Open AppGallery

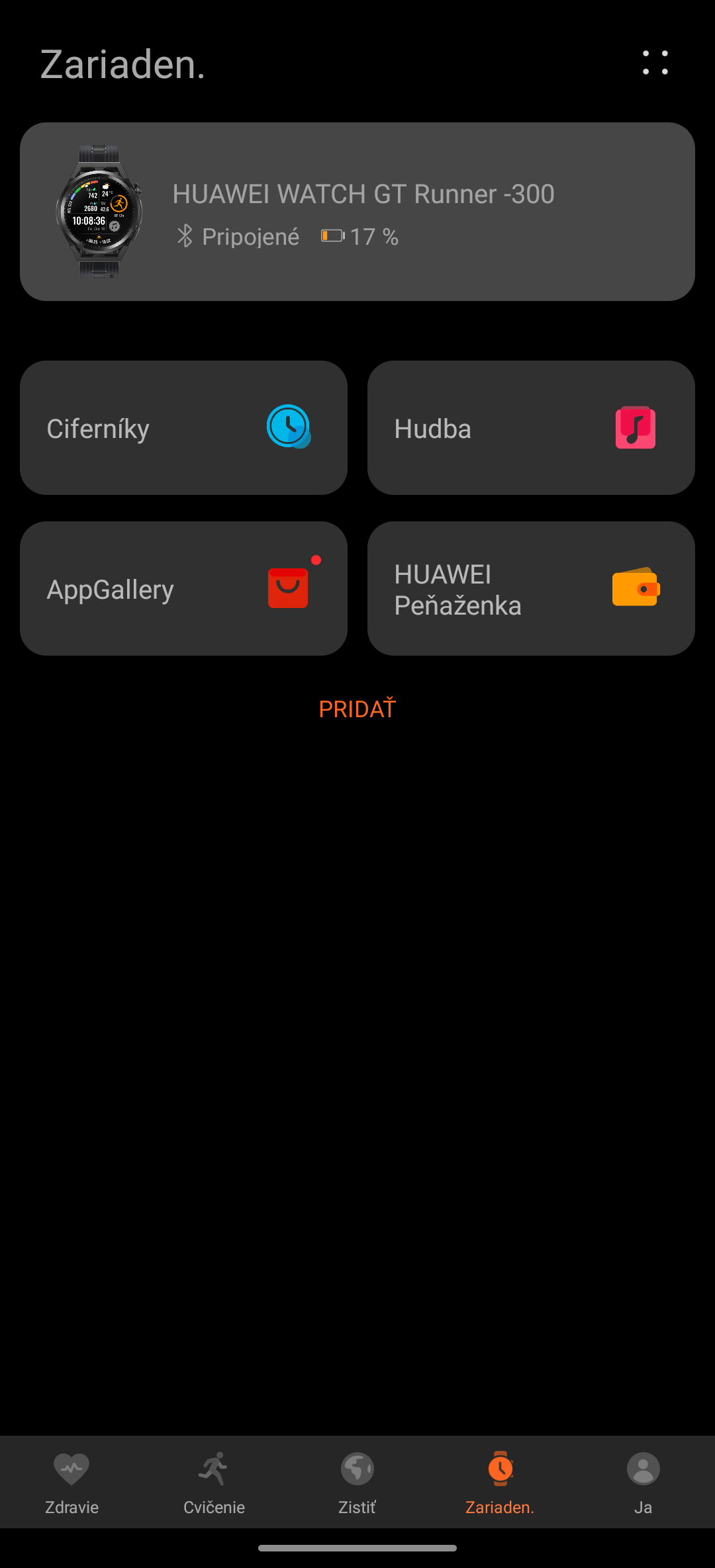point(183,588)
